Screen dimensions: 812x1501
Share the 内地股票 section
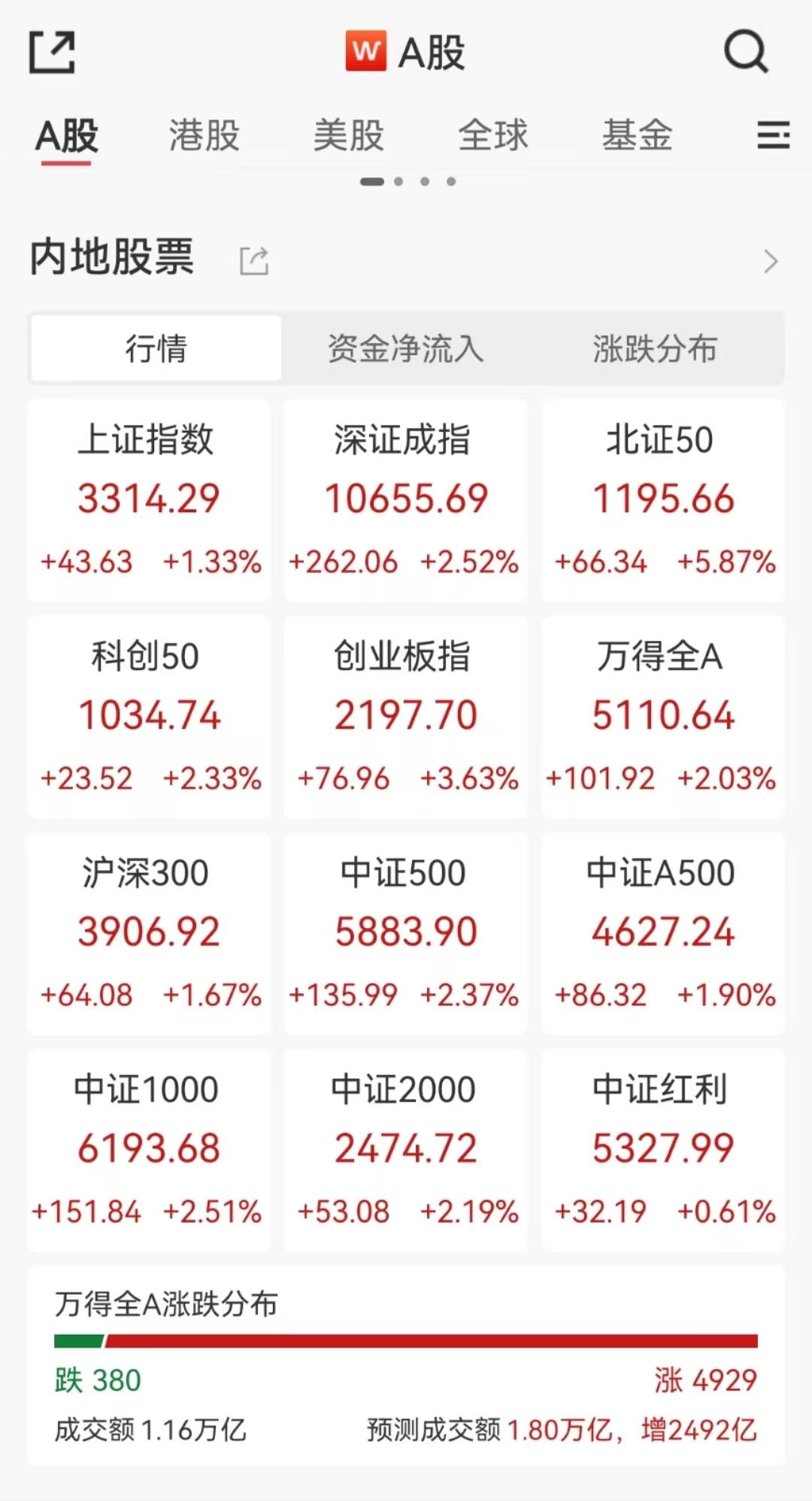point(254,261)
